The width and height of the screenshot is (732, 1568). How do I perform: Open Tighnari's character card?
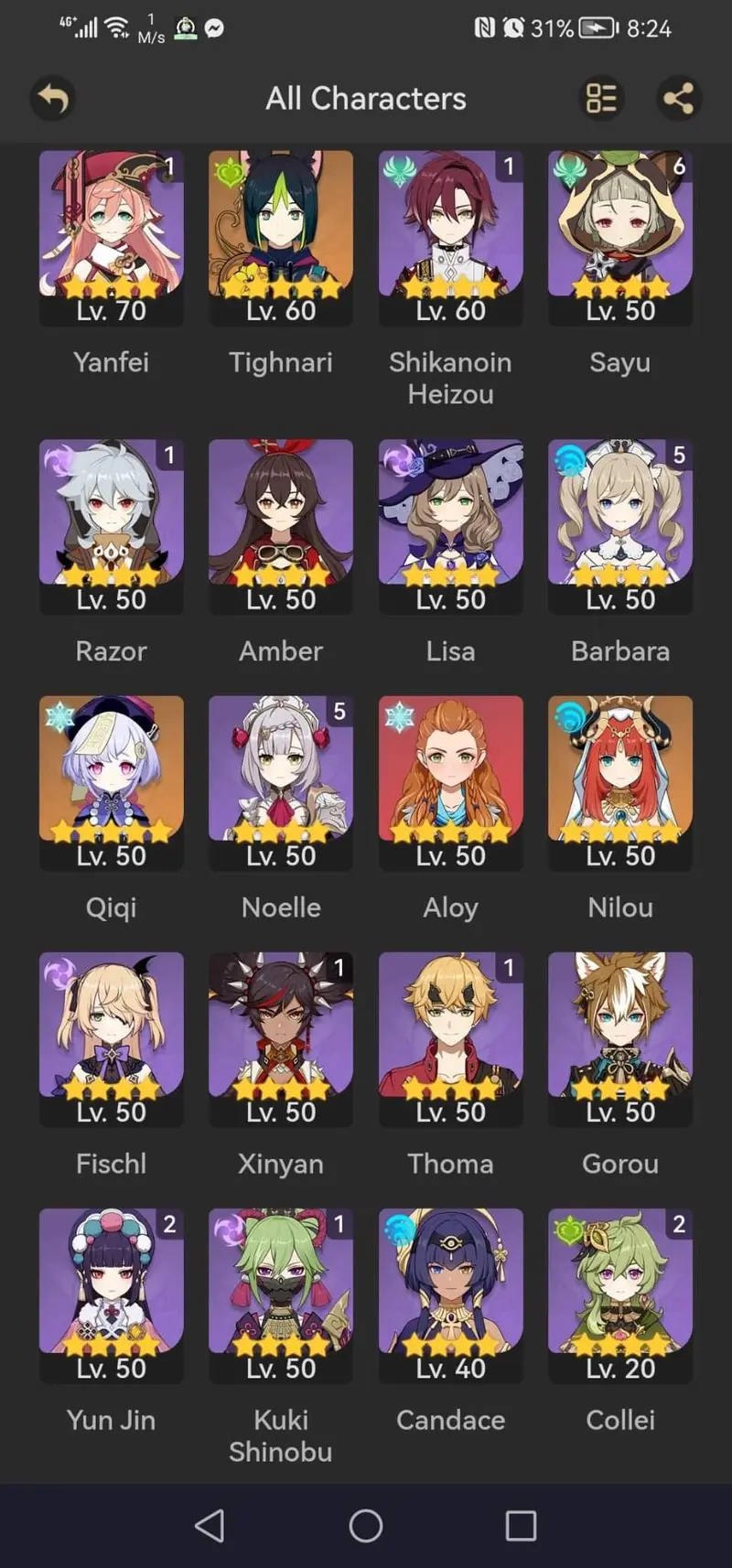[x=281, y=238]
